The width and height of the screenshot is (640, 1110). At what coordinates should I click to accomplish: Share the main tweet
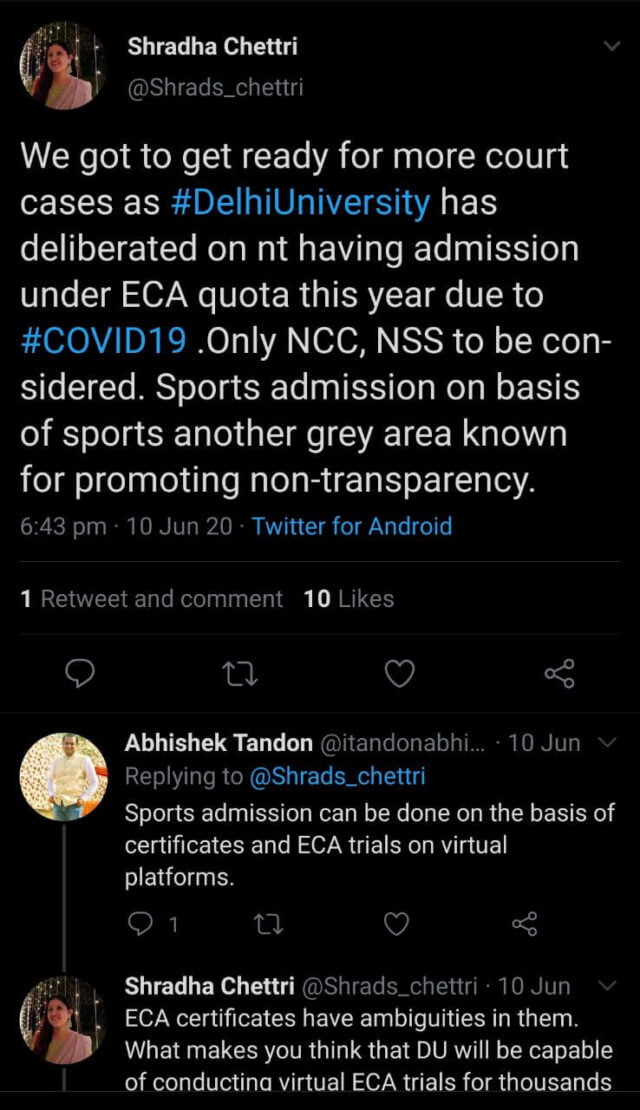(560, 675)
